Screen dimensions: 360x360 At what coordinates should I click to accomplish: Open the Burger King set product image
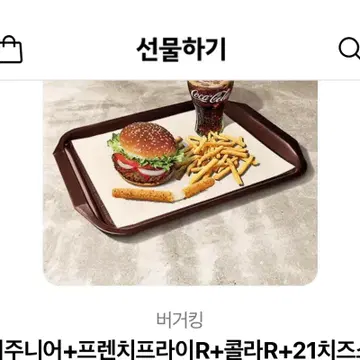(180, 183)
